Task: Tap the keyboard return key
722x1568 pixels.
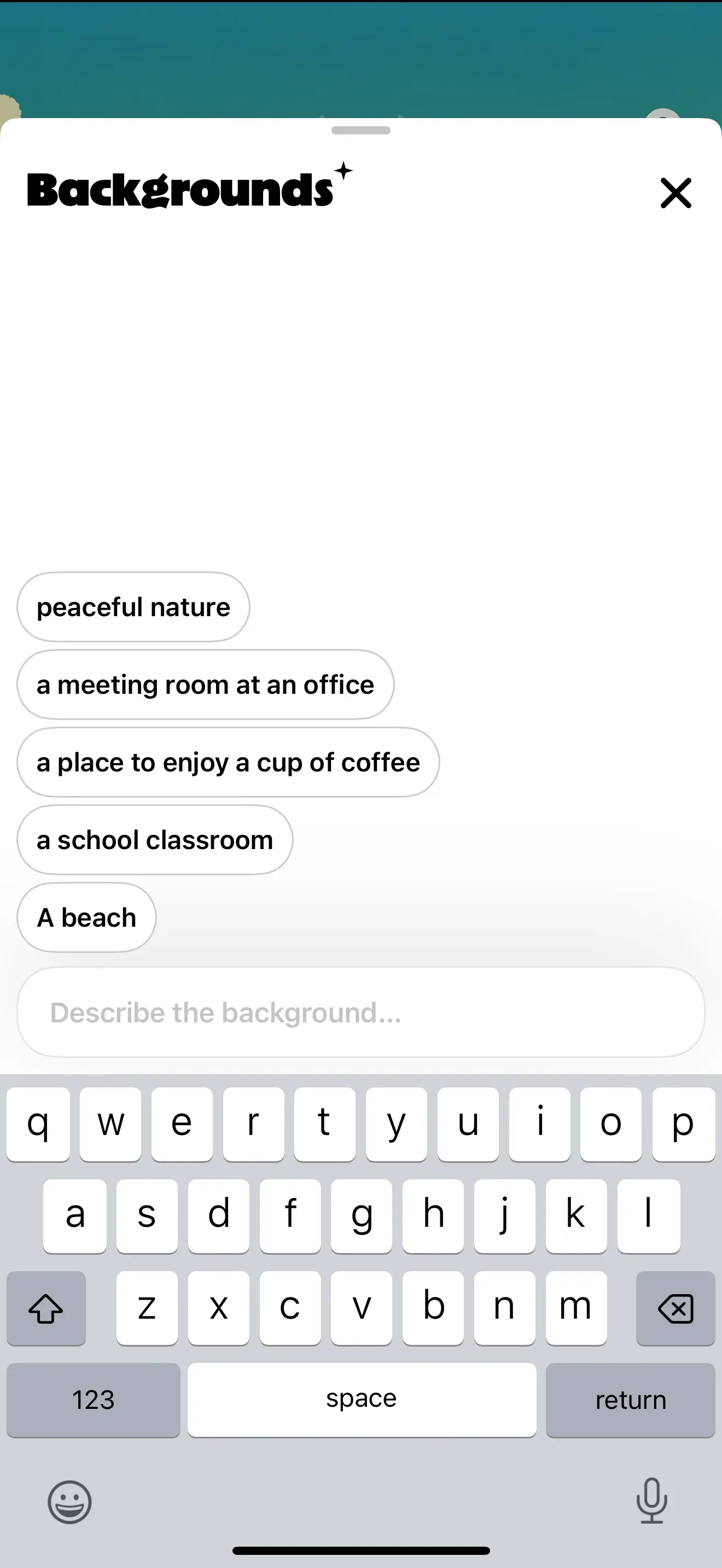Action: point(630,1400)
